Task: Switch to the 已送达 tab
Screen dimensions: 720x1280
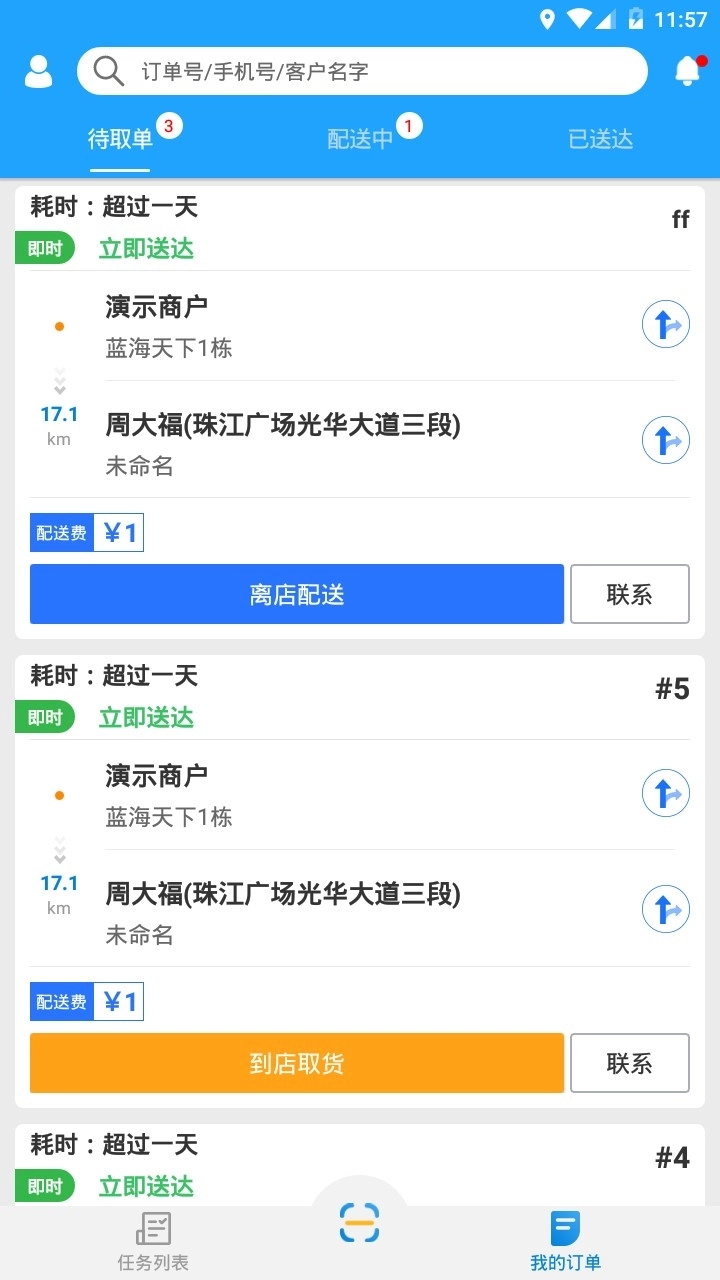Action: [599, 139]
